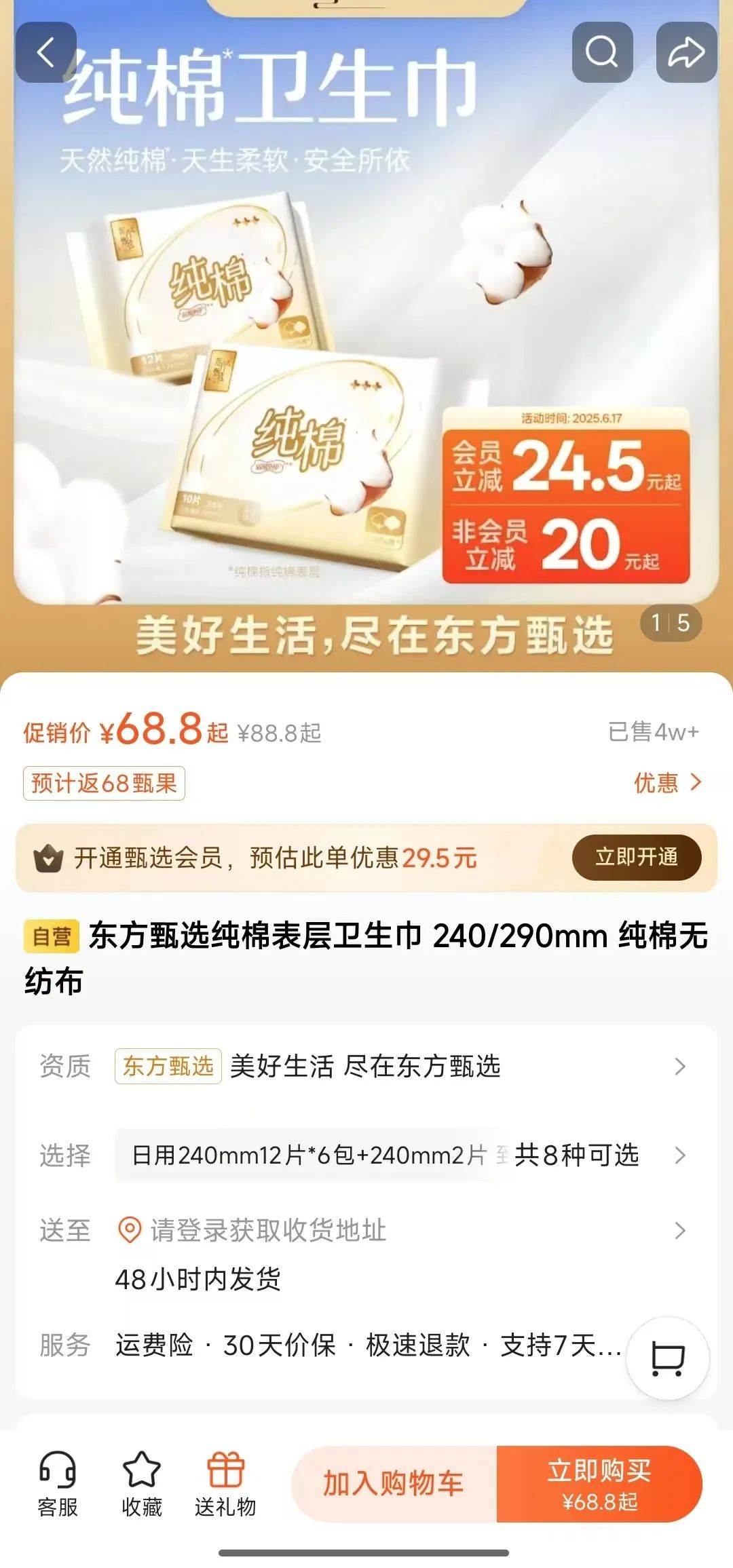Open search from the magnifier icon
The height and width of the screenshot is (1568, 733).
[602, 52]
